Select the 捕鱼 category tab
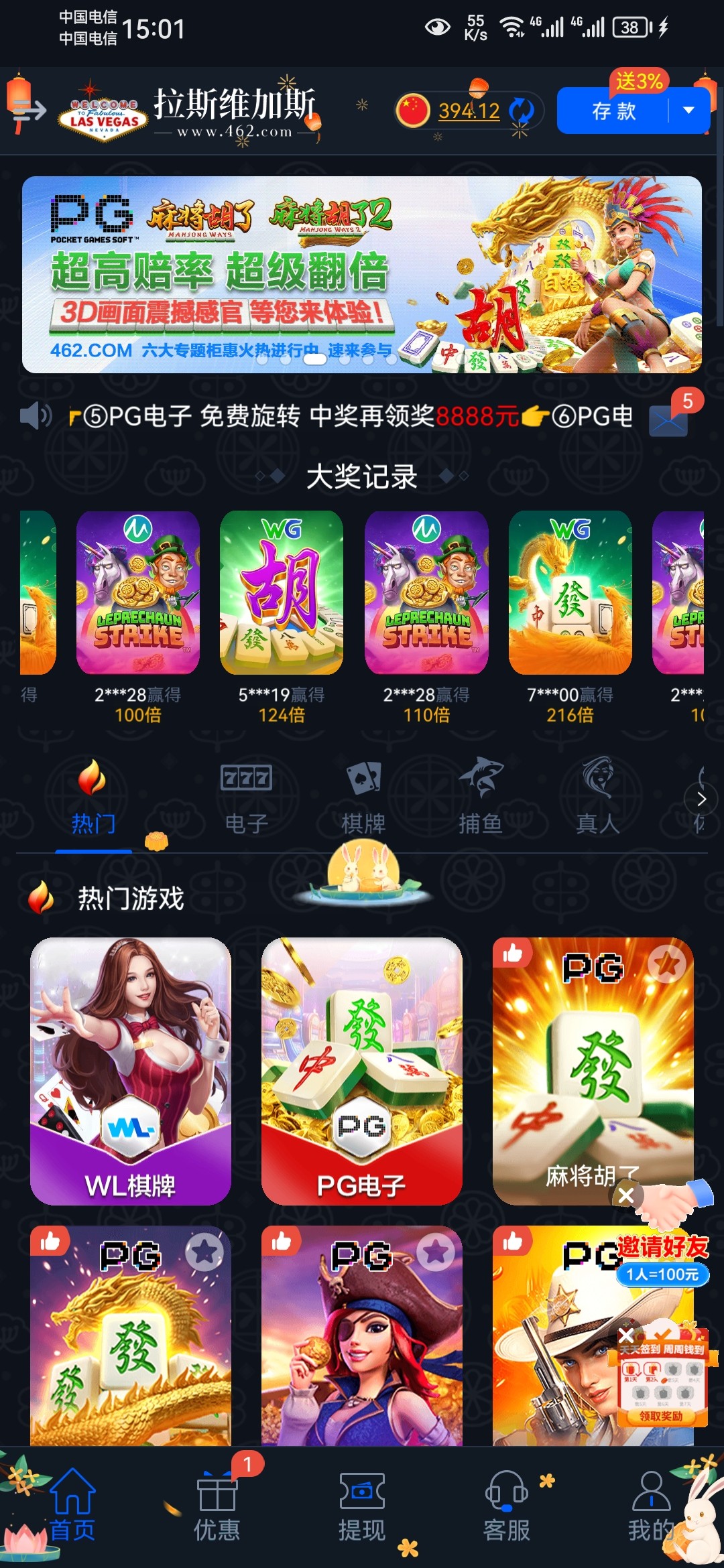 pos(480,799)
